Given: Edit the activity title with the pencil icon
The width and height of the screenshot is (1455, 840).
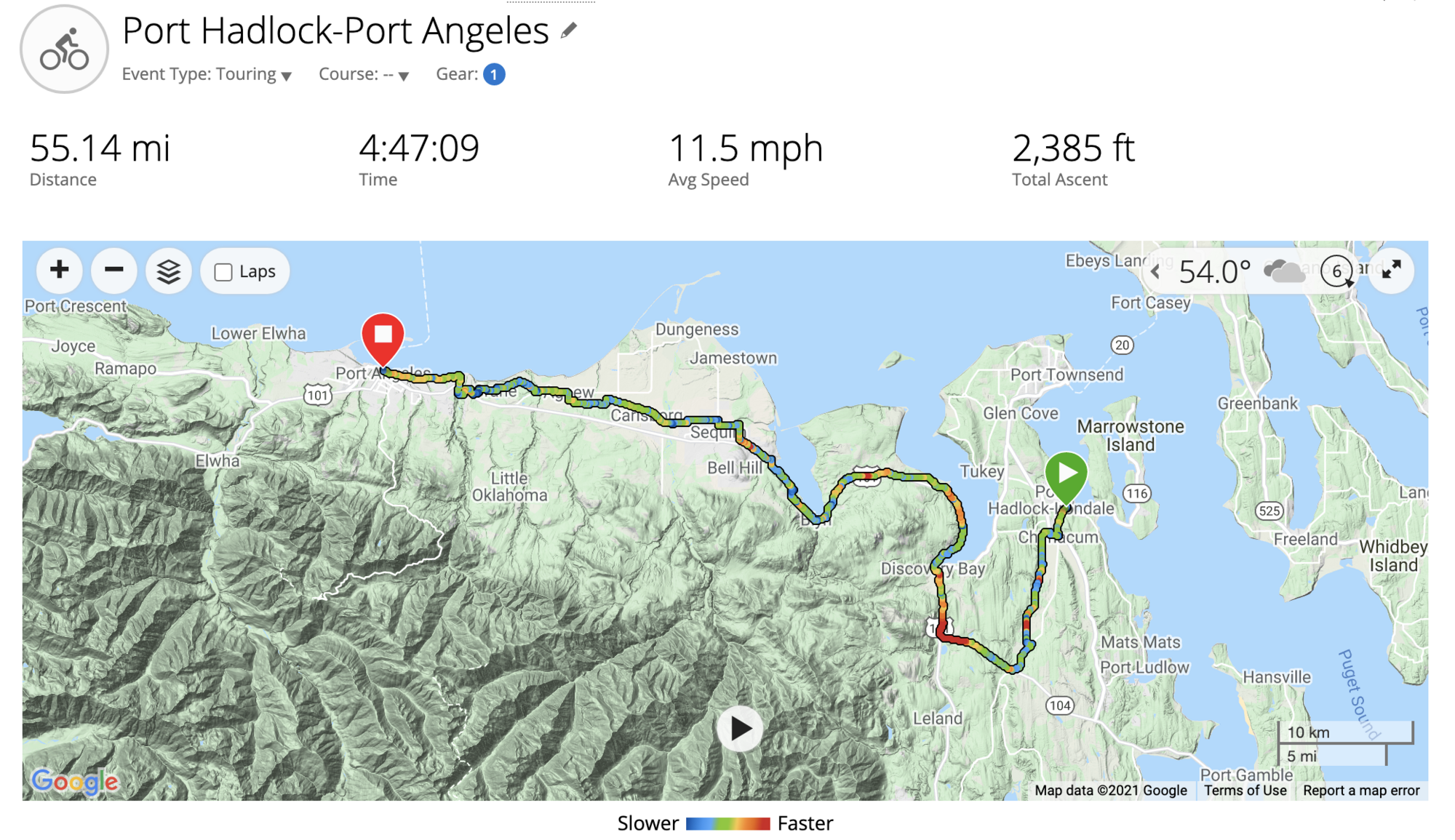Looking at the screenshot, I should pos(569,31).
